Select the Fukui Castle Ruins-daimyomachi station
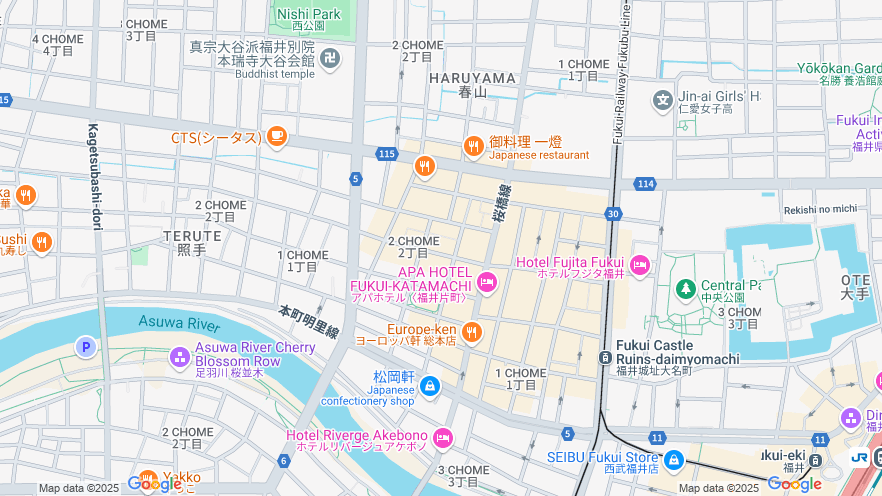Image resolution: width=882 pixels, height=496 pixels. pos(605,357)
